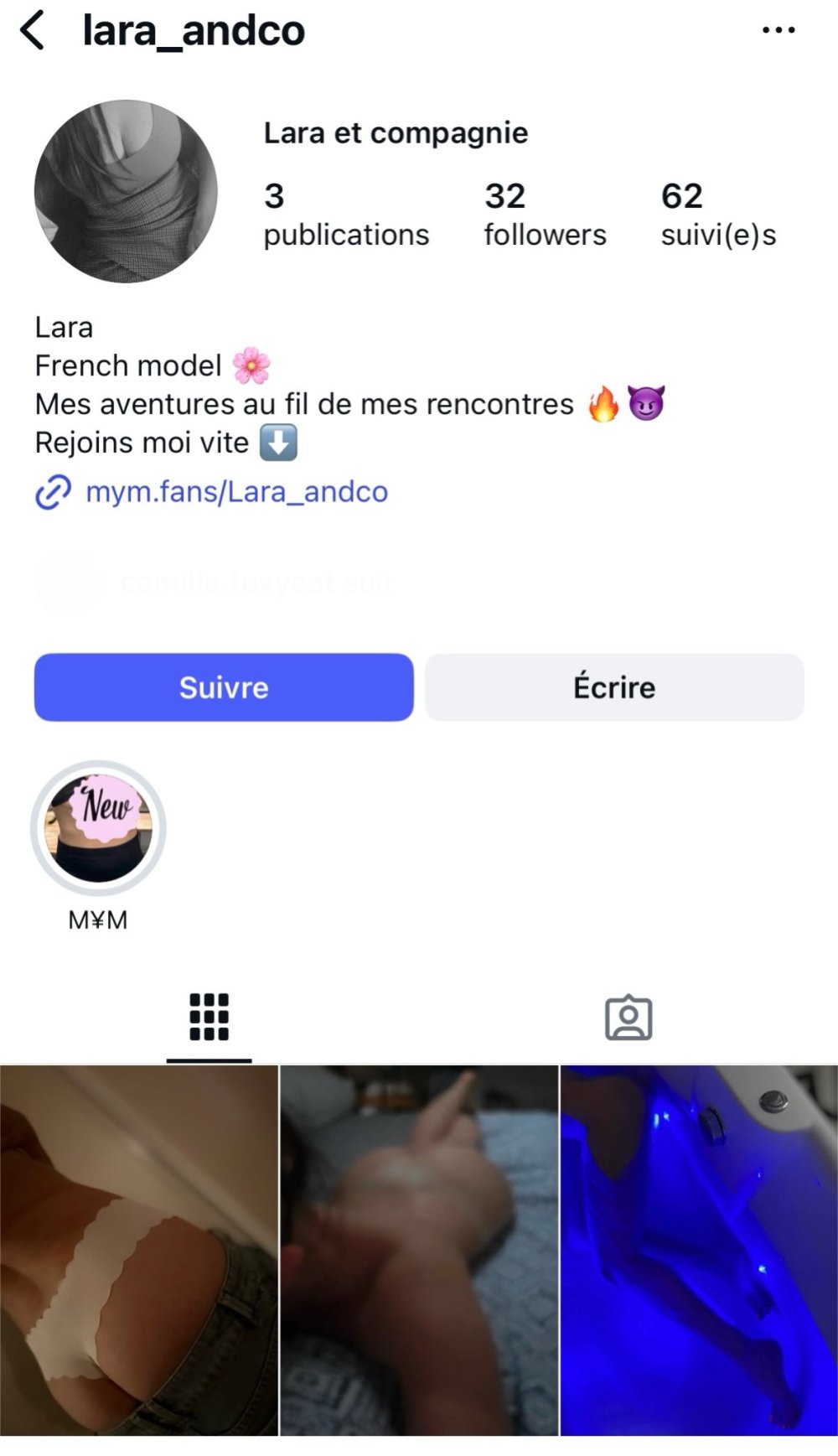Tap the Suivre button
The width and height of the screenshot is (838, 1456).
(224, 687)
